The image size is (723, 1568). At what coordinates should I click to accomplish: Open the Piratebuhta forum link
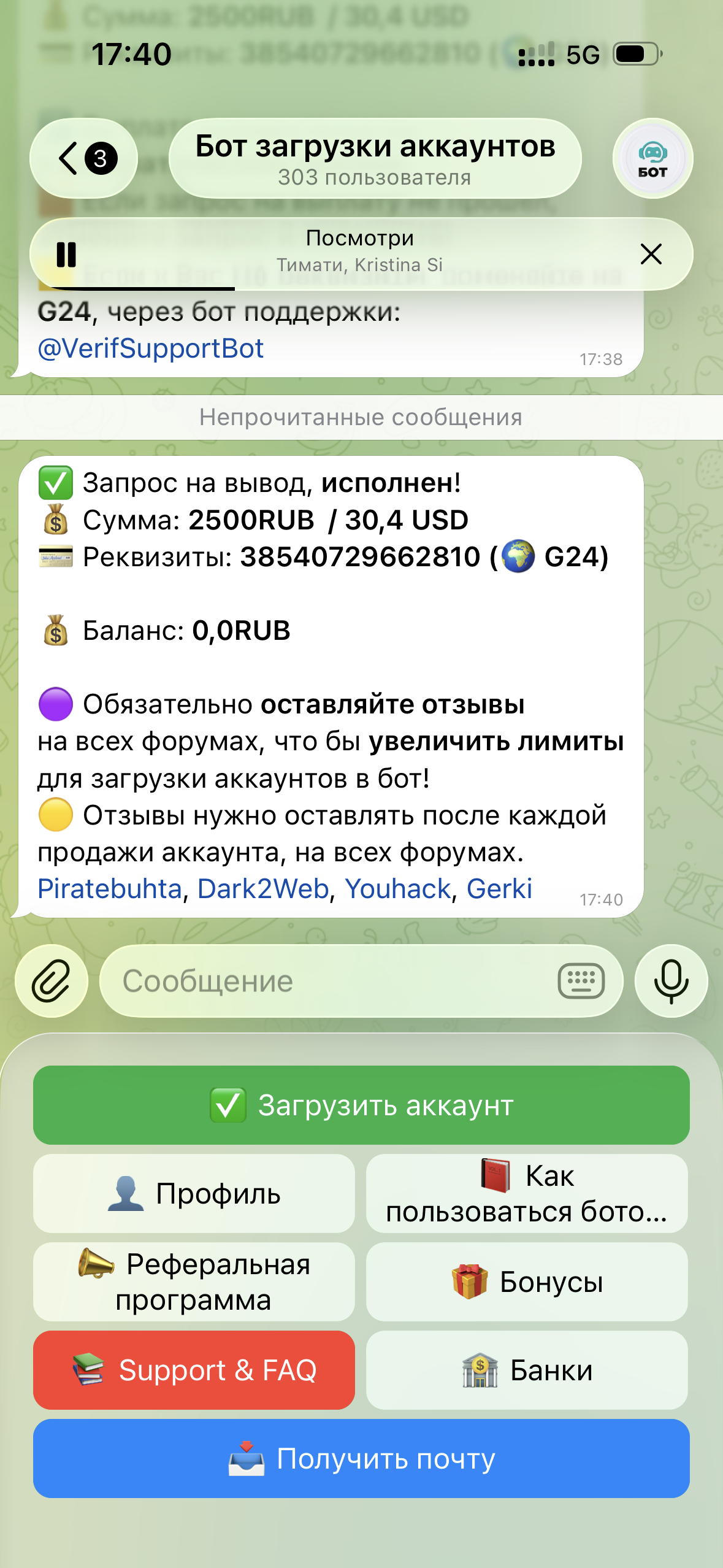[x=110, y=889]
